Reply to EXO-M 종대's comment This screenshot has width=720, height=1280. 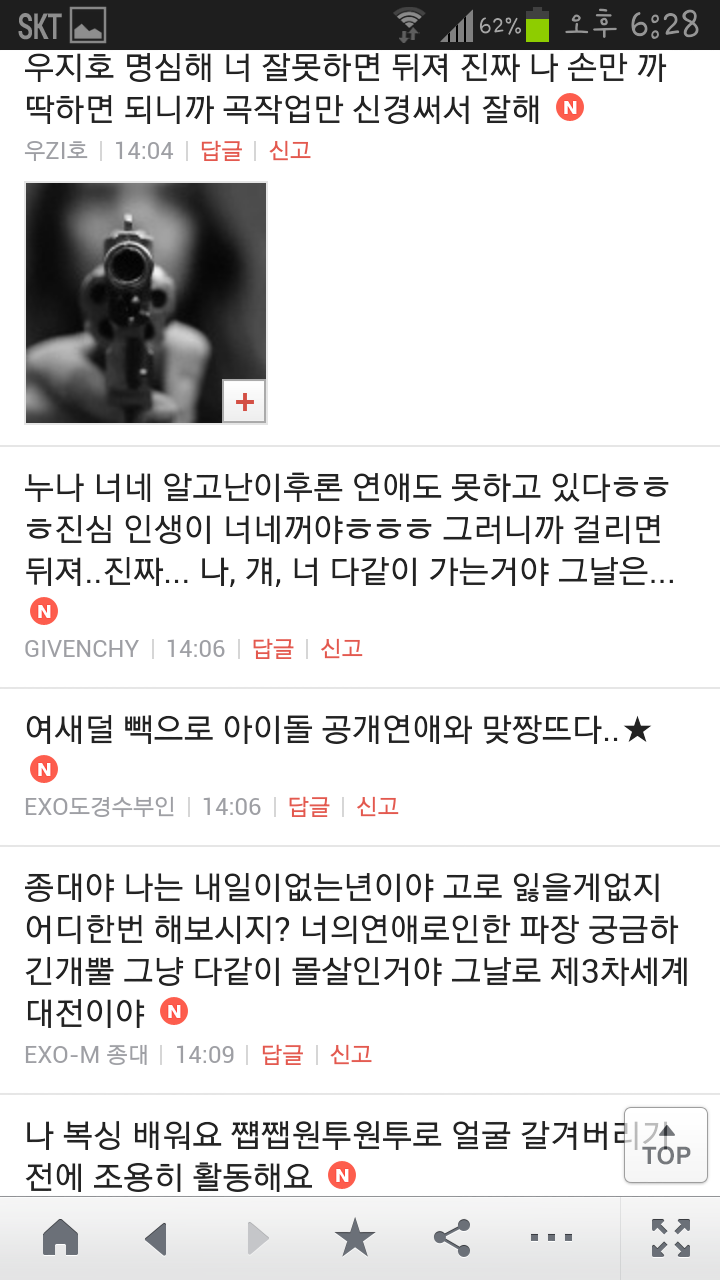point(281,1055)
